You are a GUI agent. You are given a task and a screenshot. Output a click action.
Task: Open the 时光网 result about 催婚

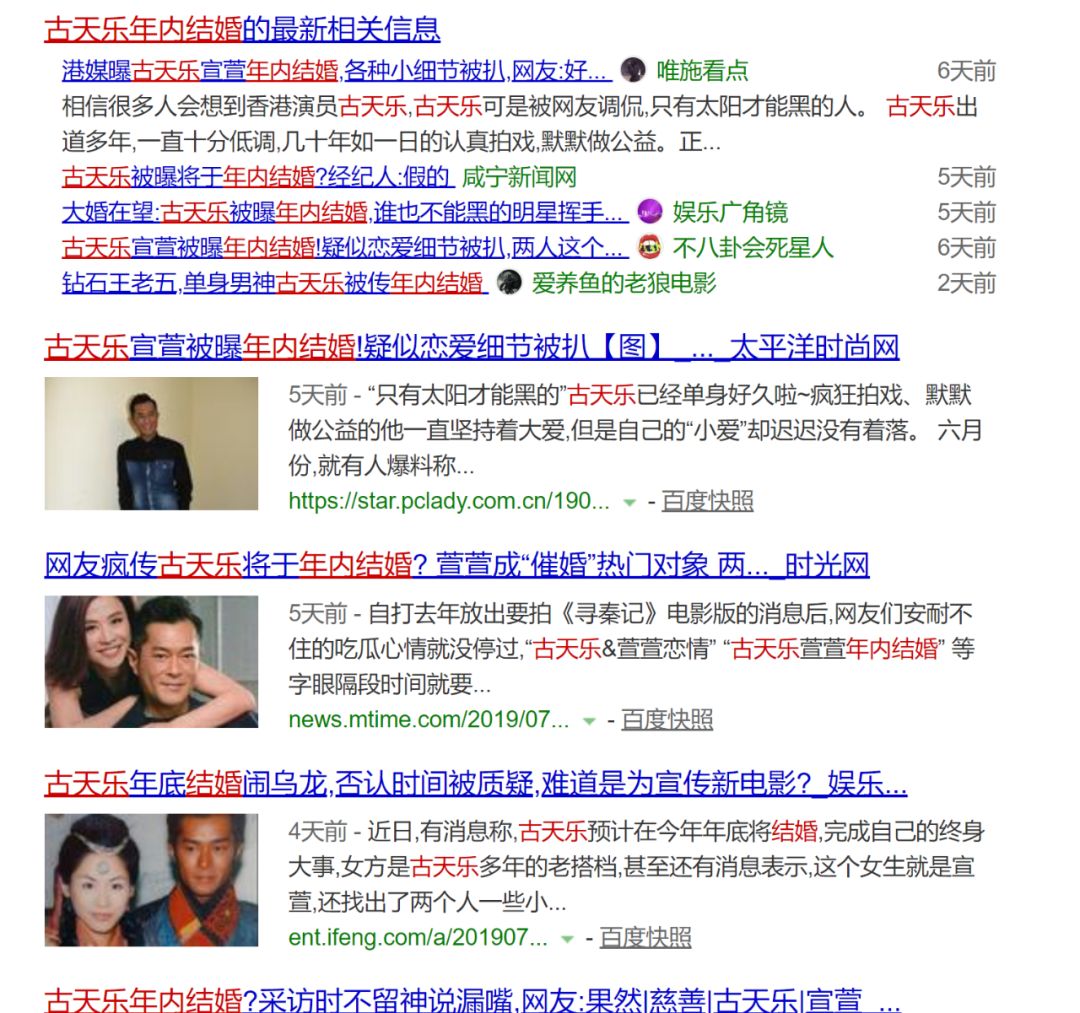tap(456, 566)
